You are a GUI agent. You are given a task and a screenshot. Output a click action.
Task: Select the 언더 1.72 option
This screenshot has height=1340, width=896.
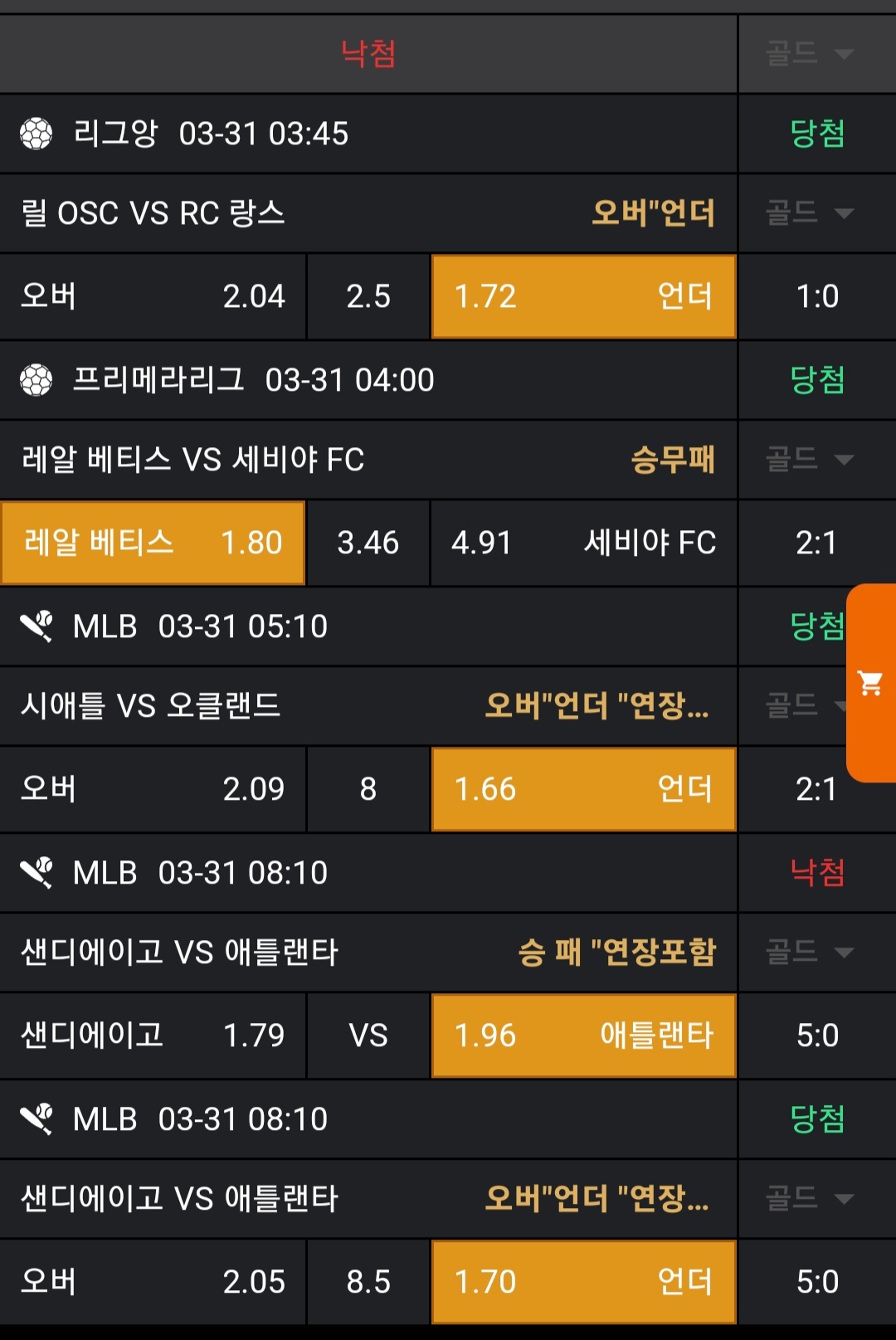583,296
